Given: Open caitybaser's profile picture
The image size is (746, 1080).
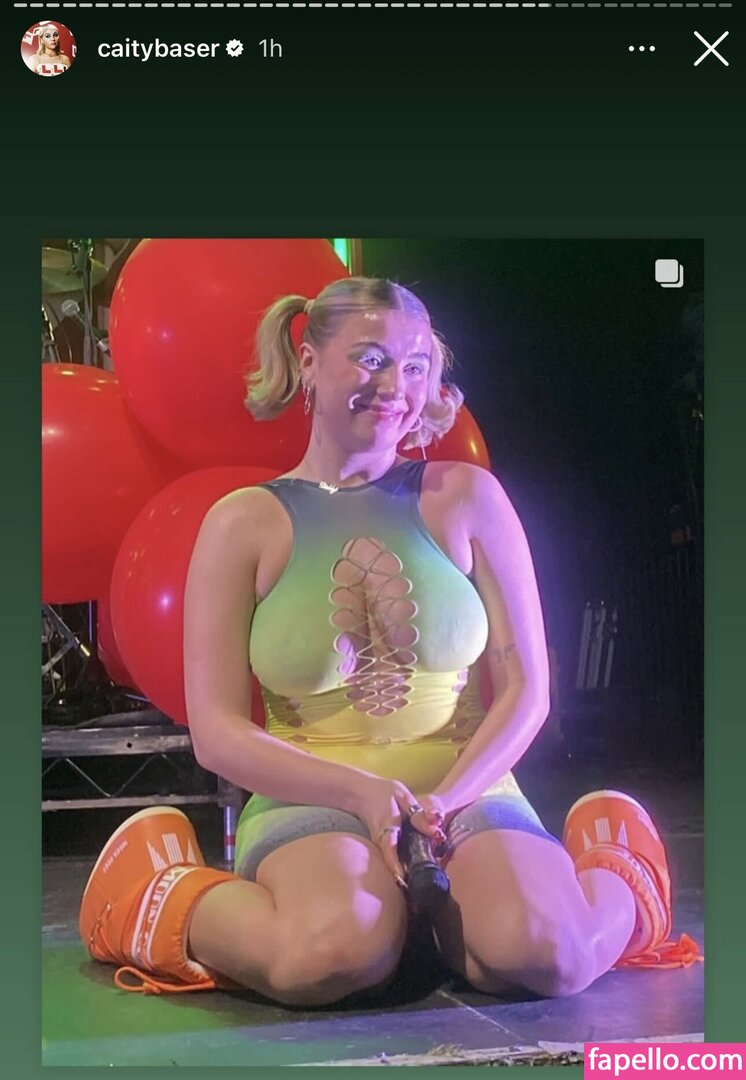Looking at the screenshot, I should click(47, 48).
